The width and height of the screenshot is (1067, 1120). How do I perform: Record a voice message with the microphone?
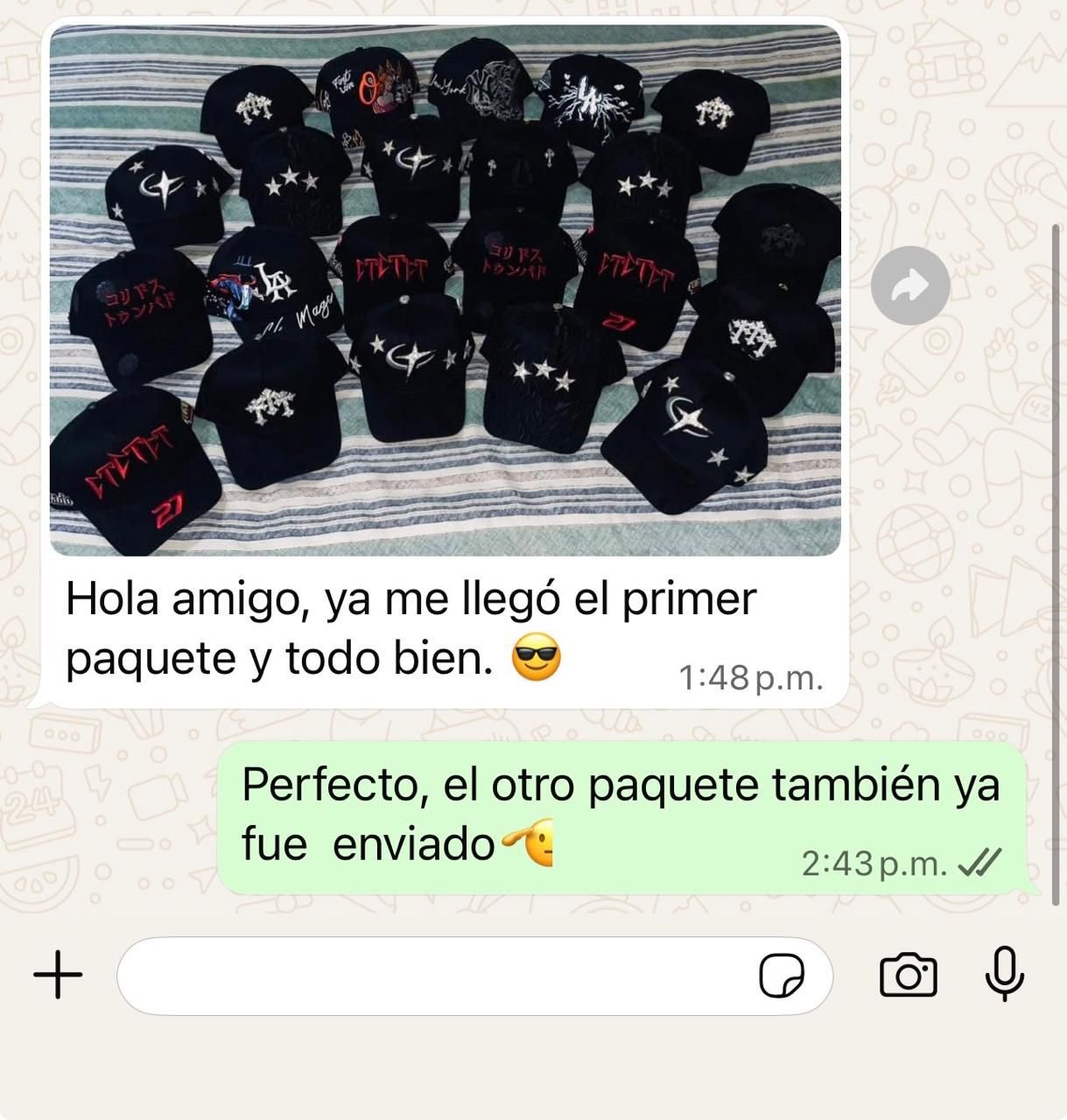[1004, 974]
